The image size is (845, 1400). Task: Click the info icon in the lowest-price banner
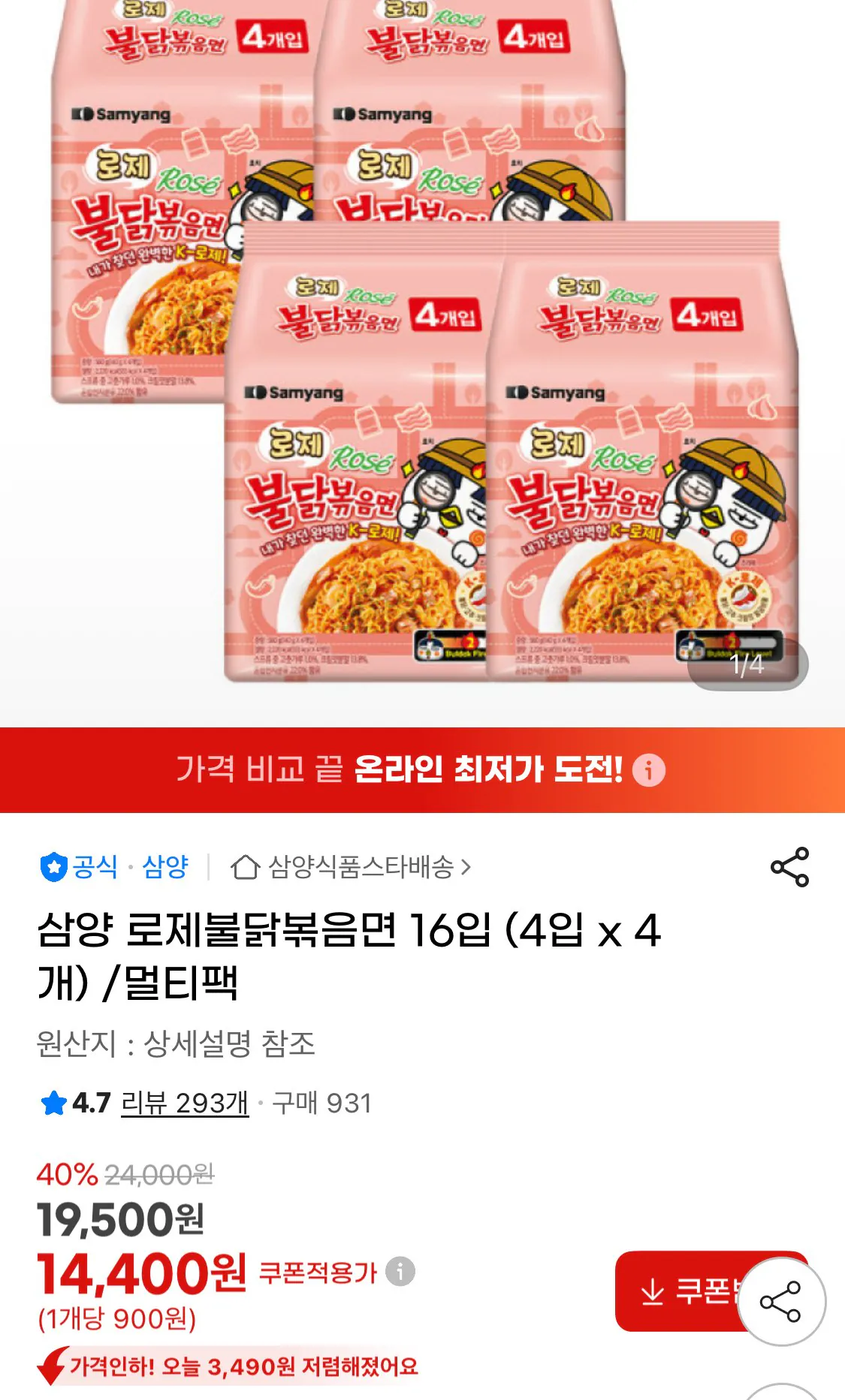(x=647, y=769)
